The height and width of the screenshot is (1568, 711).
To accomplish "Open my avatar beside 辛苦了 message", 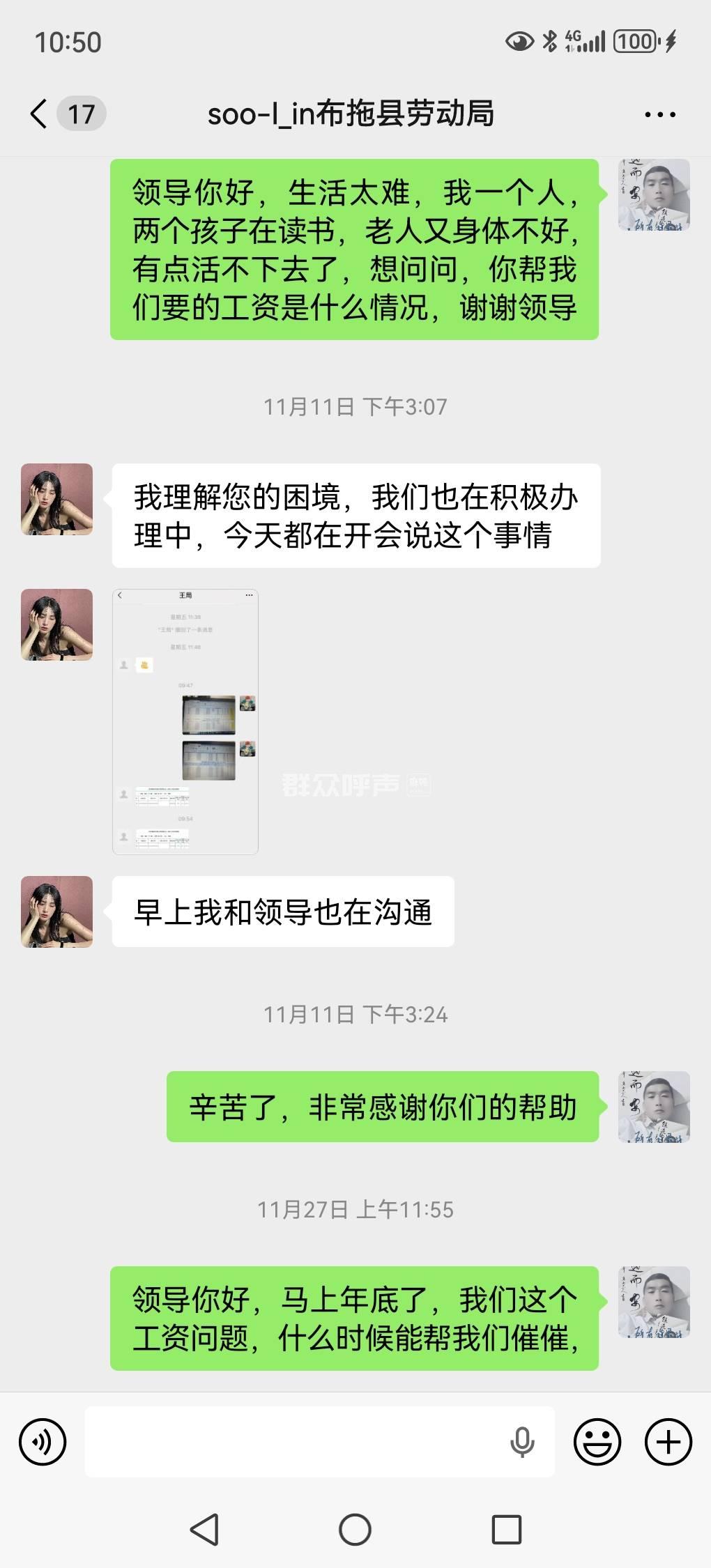I will pos(654,1107).
